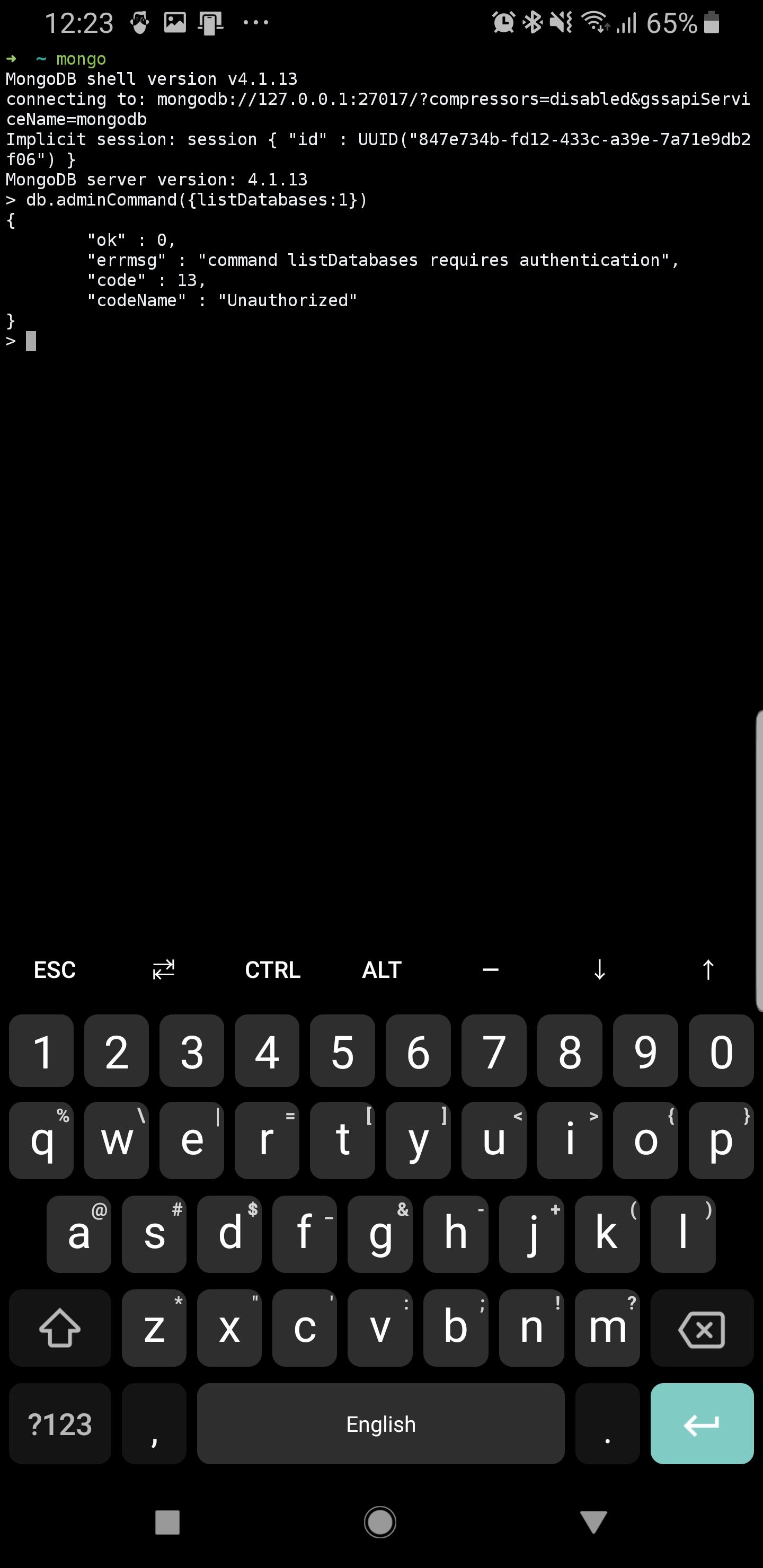Go to the home screen
Screen dimensions: 763x1568
tap(380, 1522)
